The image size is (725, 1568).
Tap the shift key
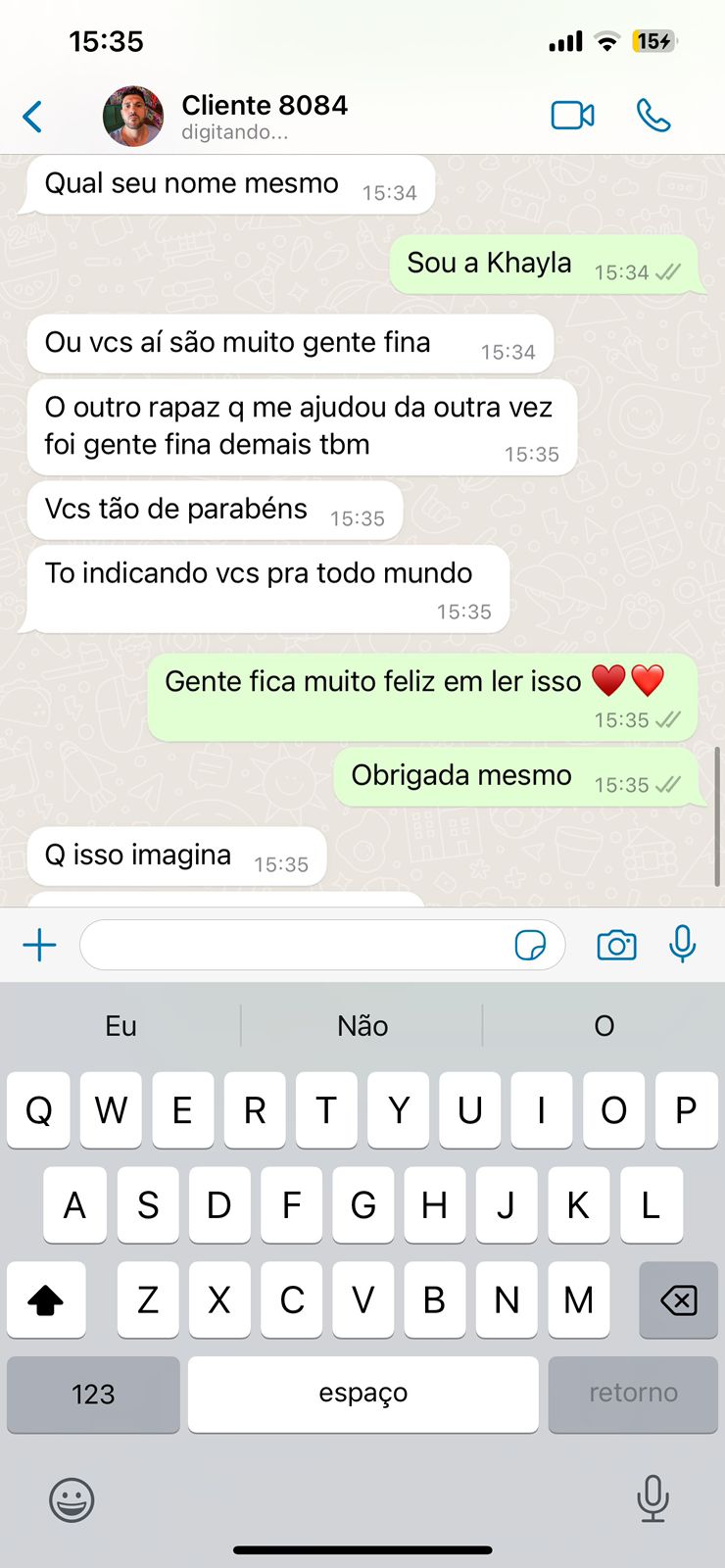46,1300
